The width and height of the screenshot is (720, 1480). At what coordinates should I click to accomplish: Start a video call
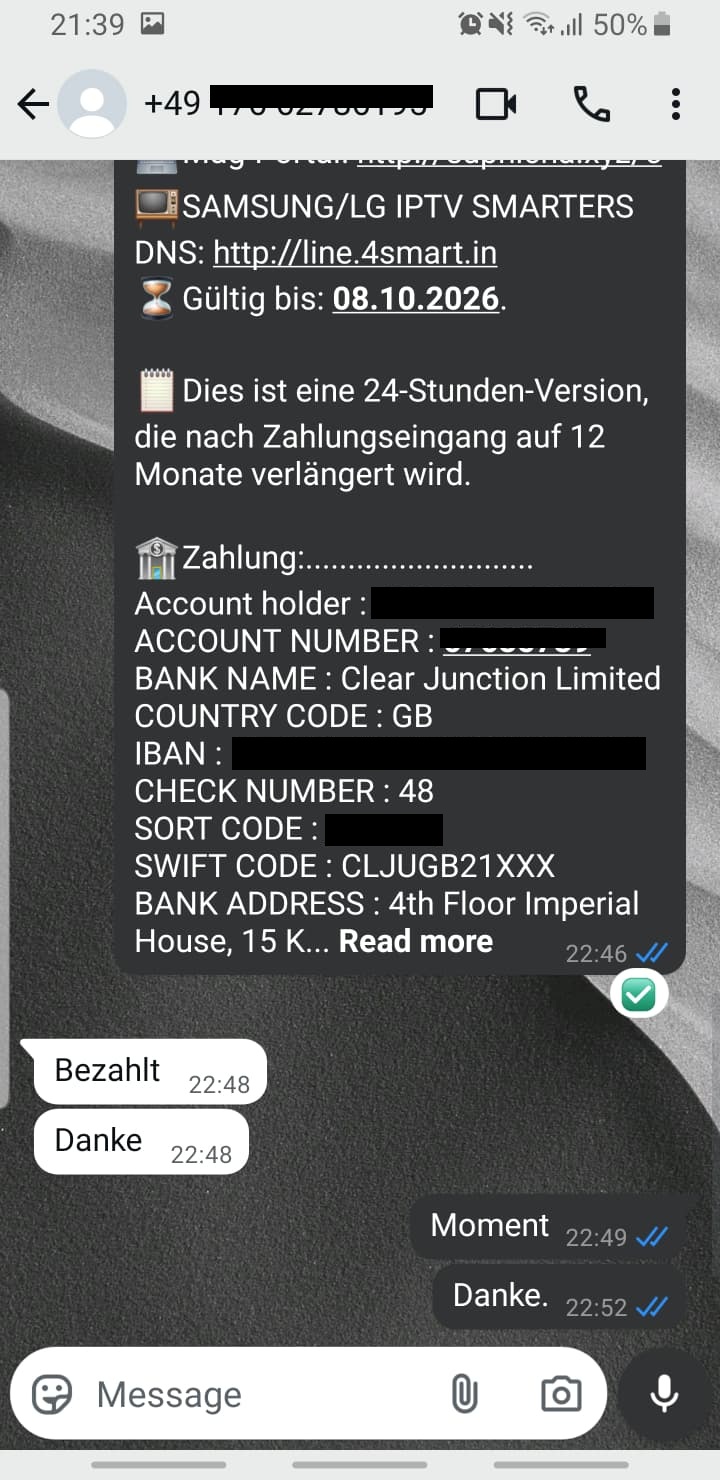(496, 104)
